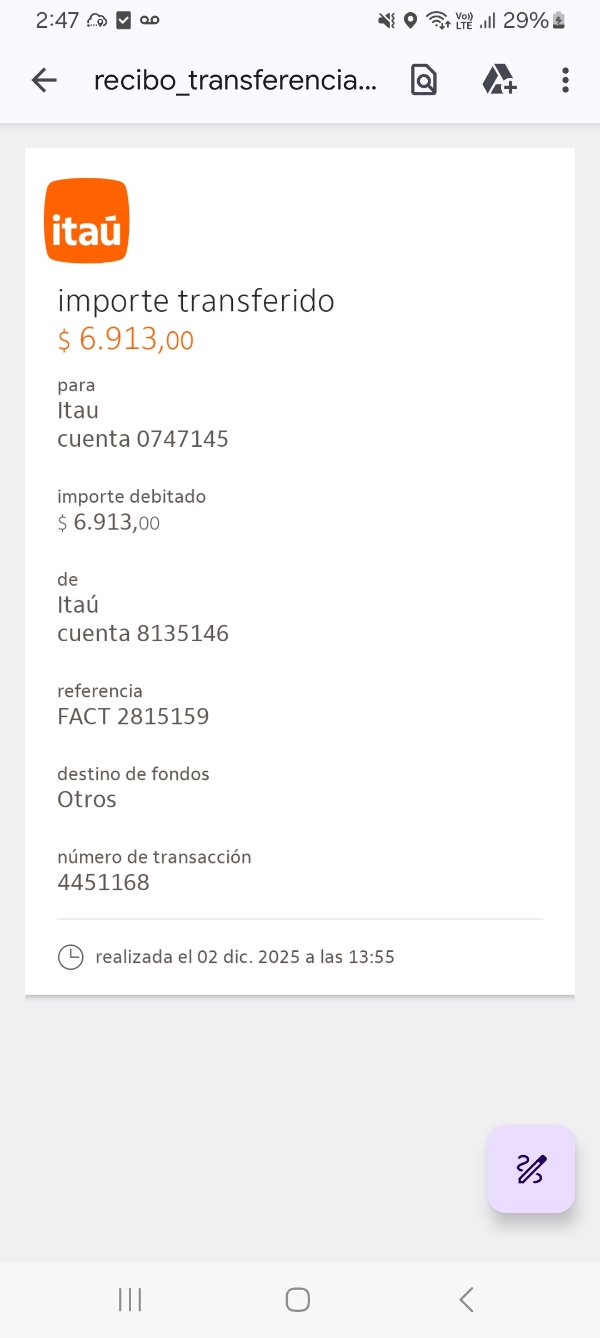Open recent apps from navigation bar

click(x=130, y=1299)
